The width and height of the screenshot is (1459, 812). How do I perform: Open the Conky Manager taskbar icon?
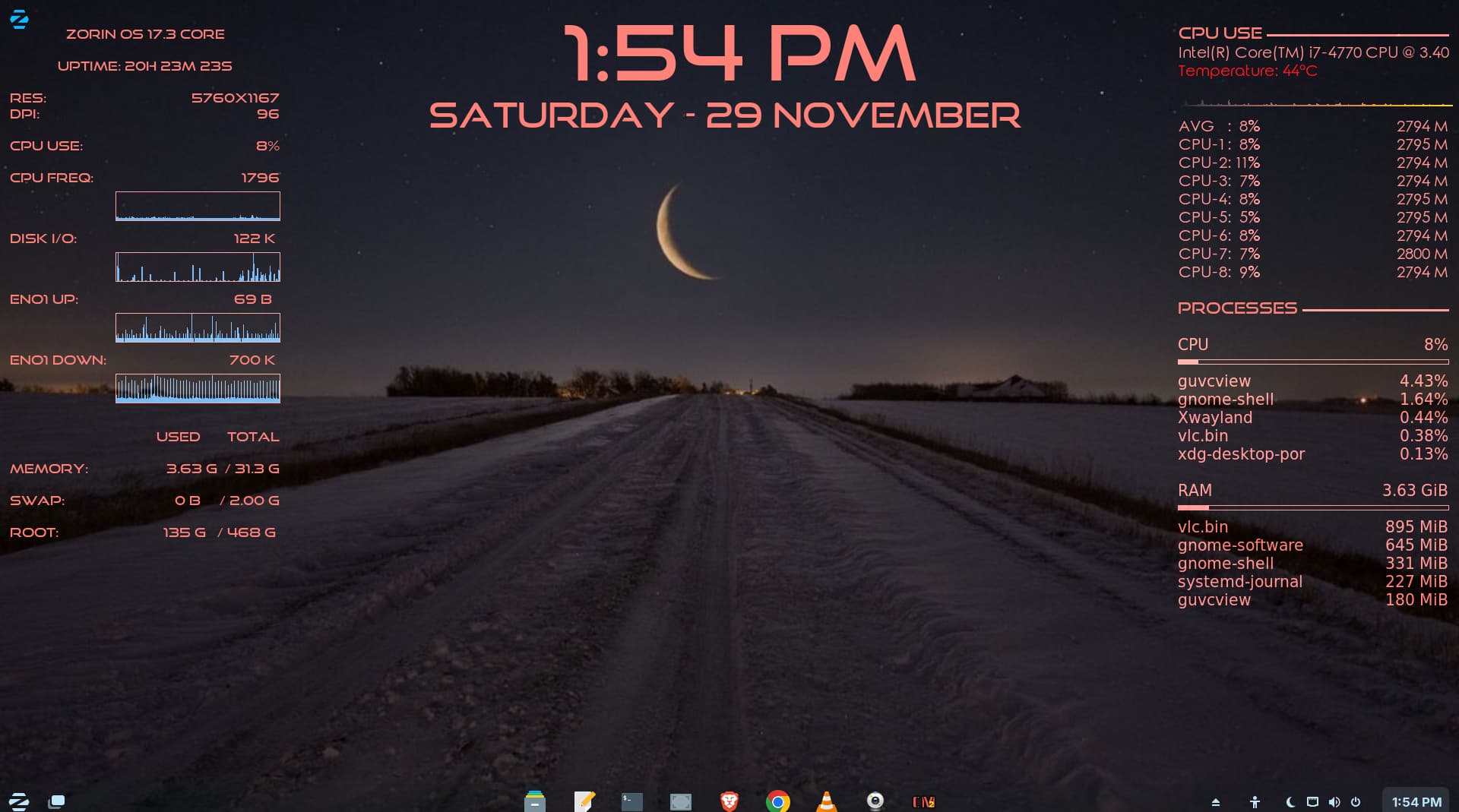point(923,801)
